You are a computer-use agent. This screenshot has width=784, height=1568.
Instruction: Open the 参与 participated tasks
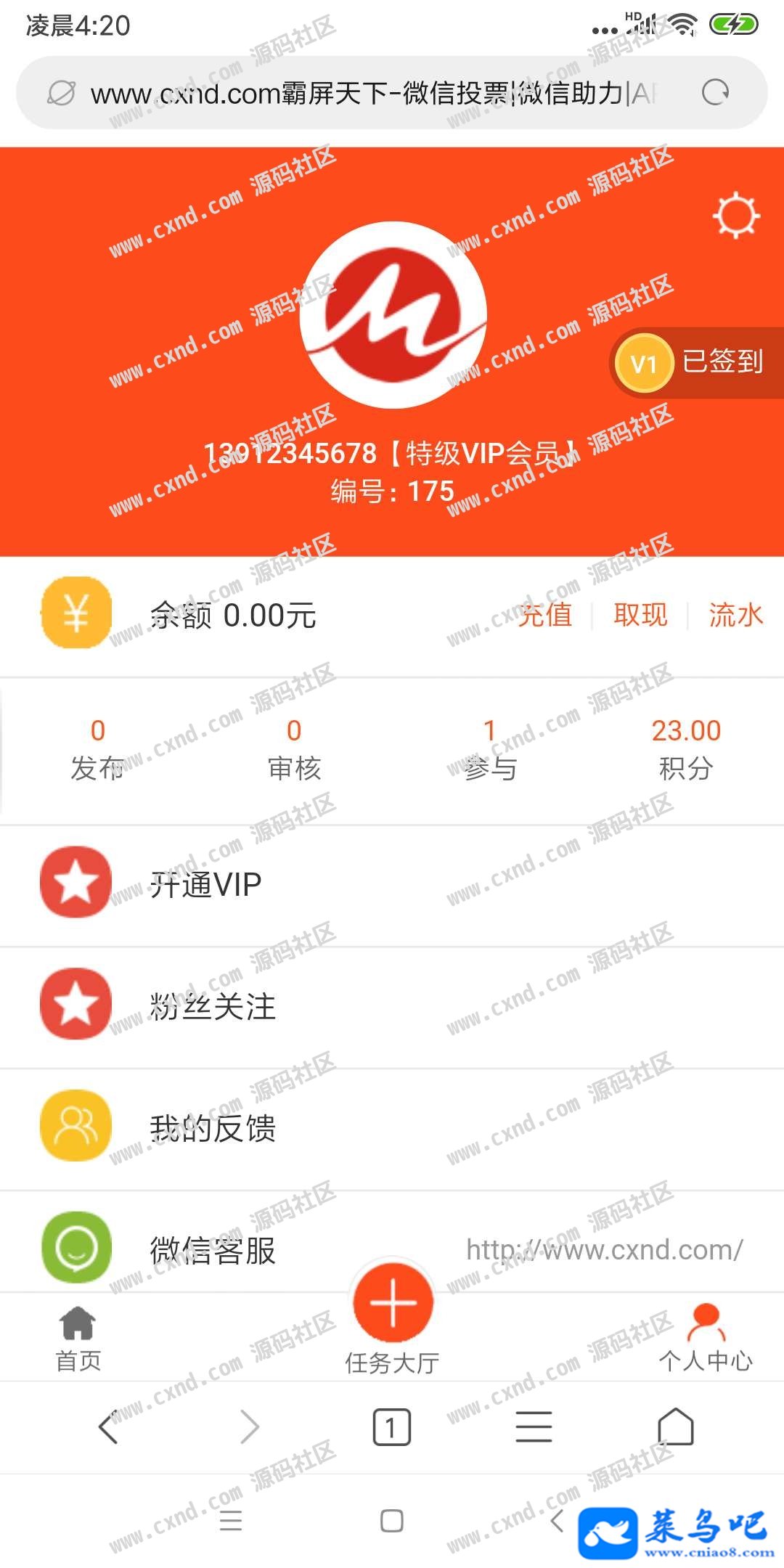(x=490, y=749)
